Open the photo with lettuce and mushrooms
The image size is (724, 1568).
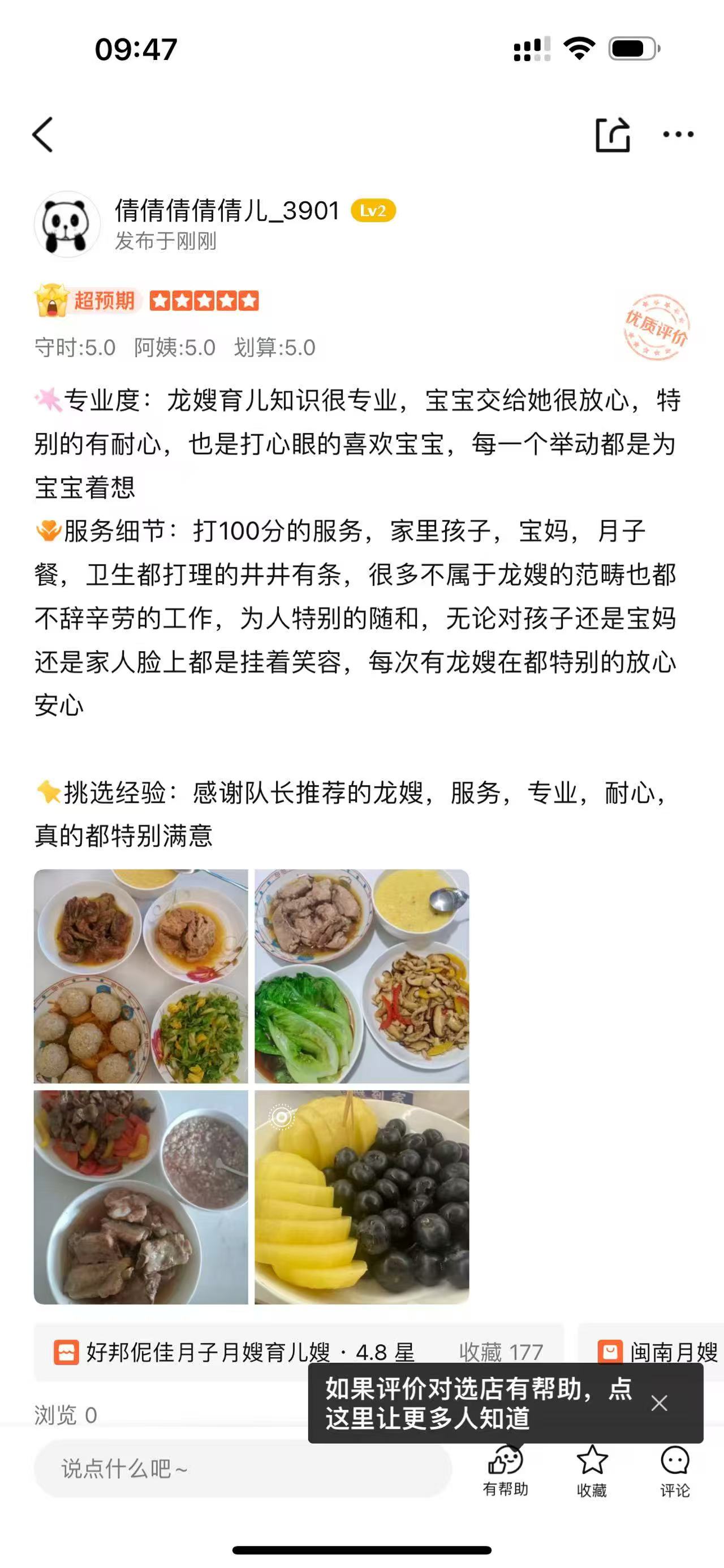pos(361,976)
